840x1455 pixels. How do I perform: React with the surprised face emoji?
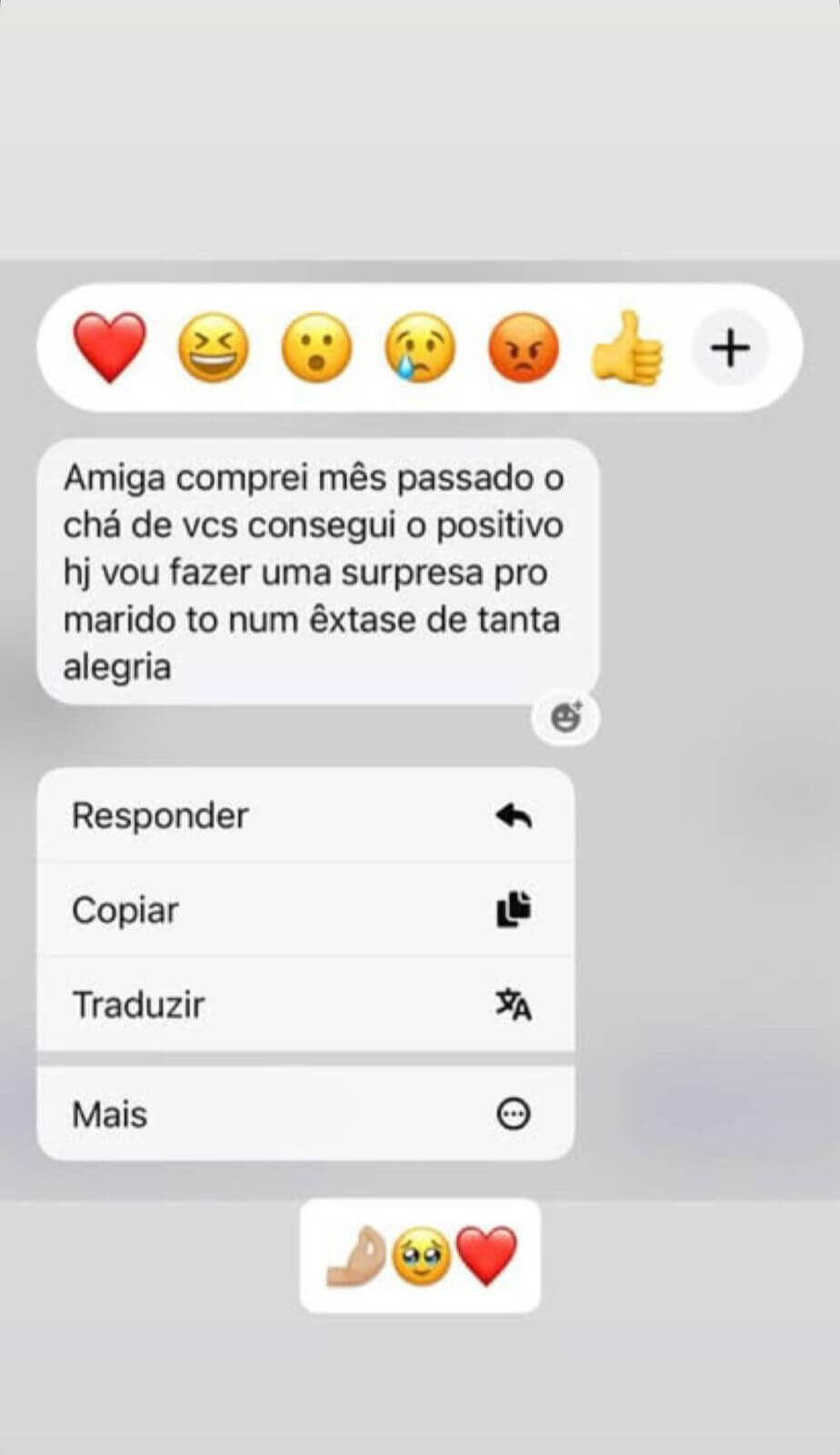click(x=316, y=347)
